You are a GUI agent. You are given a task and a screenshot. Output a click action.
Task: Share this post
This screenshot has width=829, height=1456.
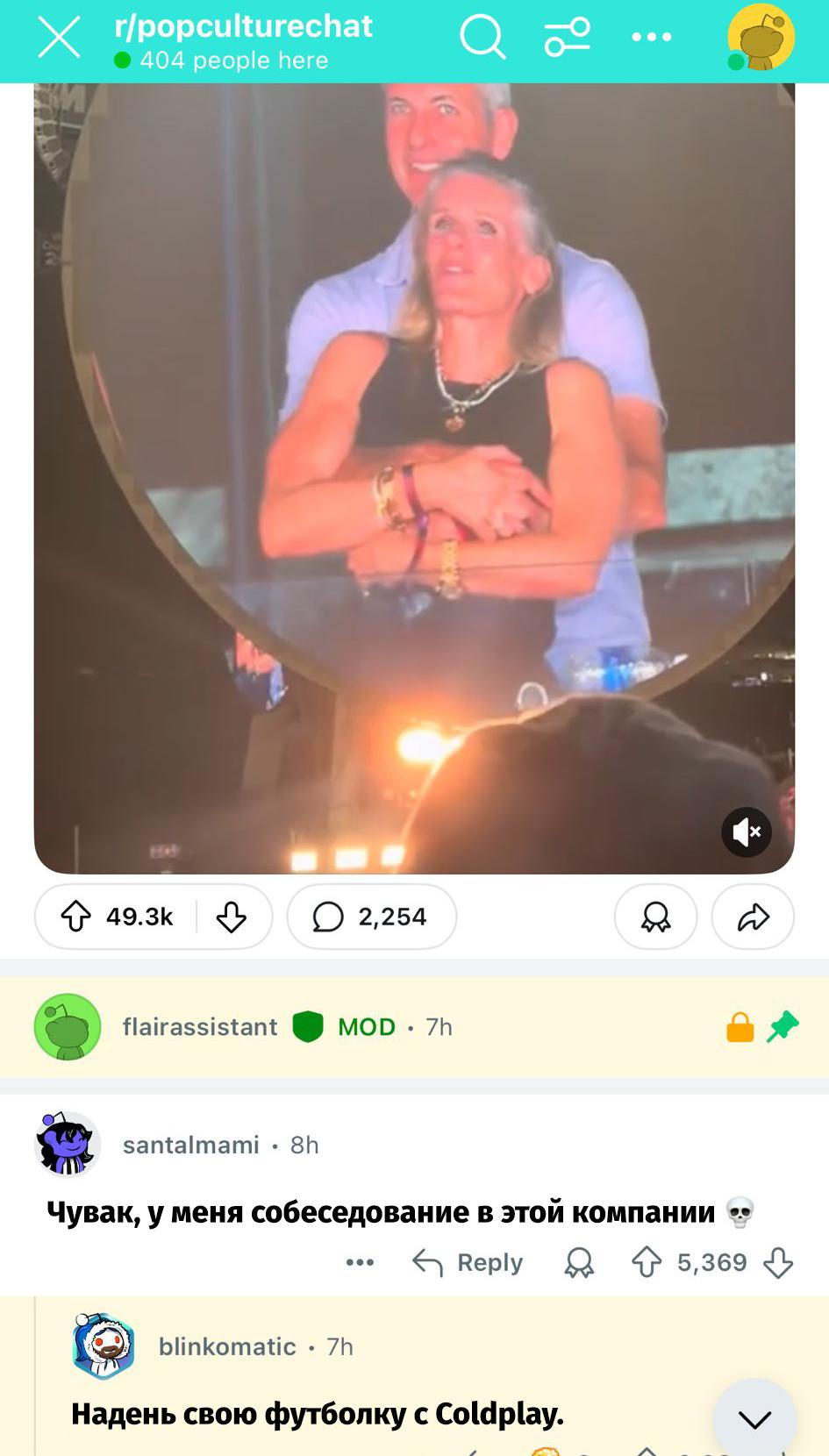(x=753, y=917)
